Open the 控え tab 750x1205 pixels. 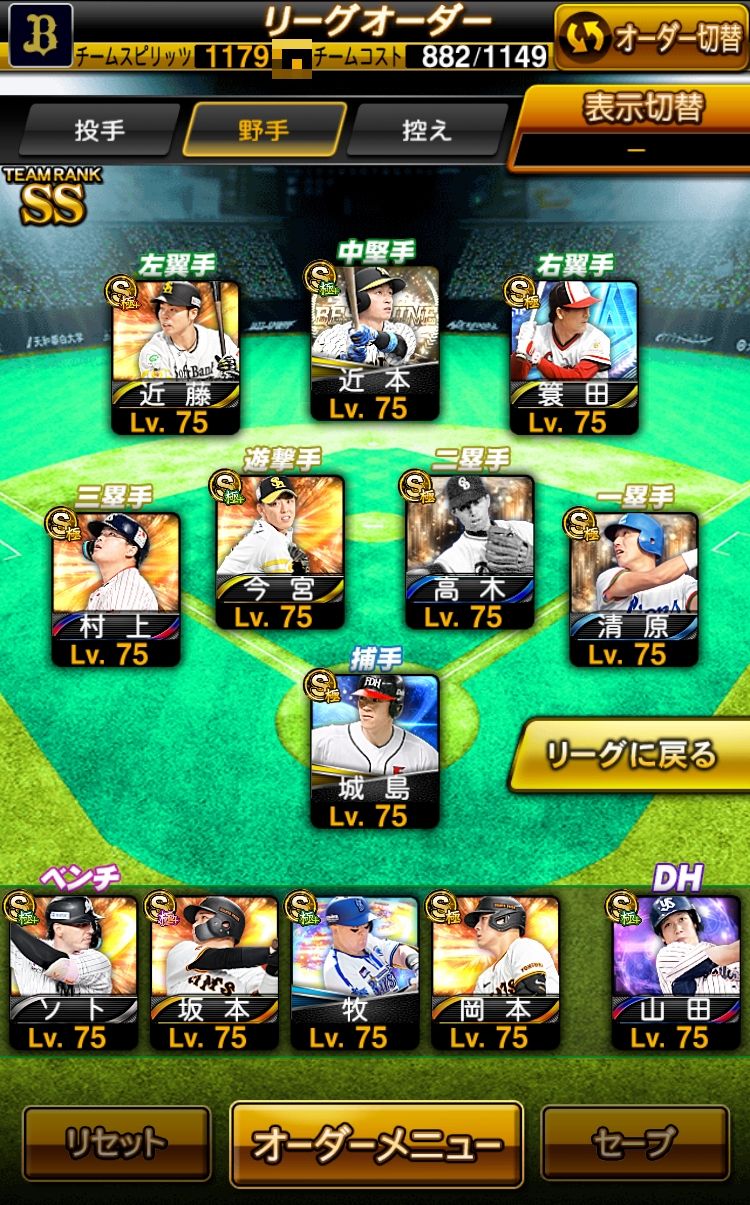426,130
